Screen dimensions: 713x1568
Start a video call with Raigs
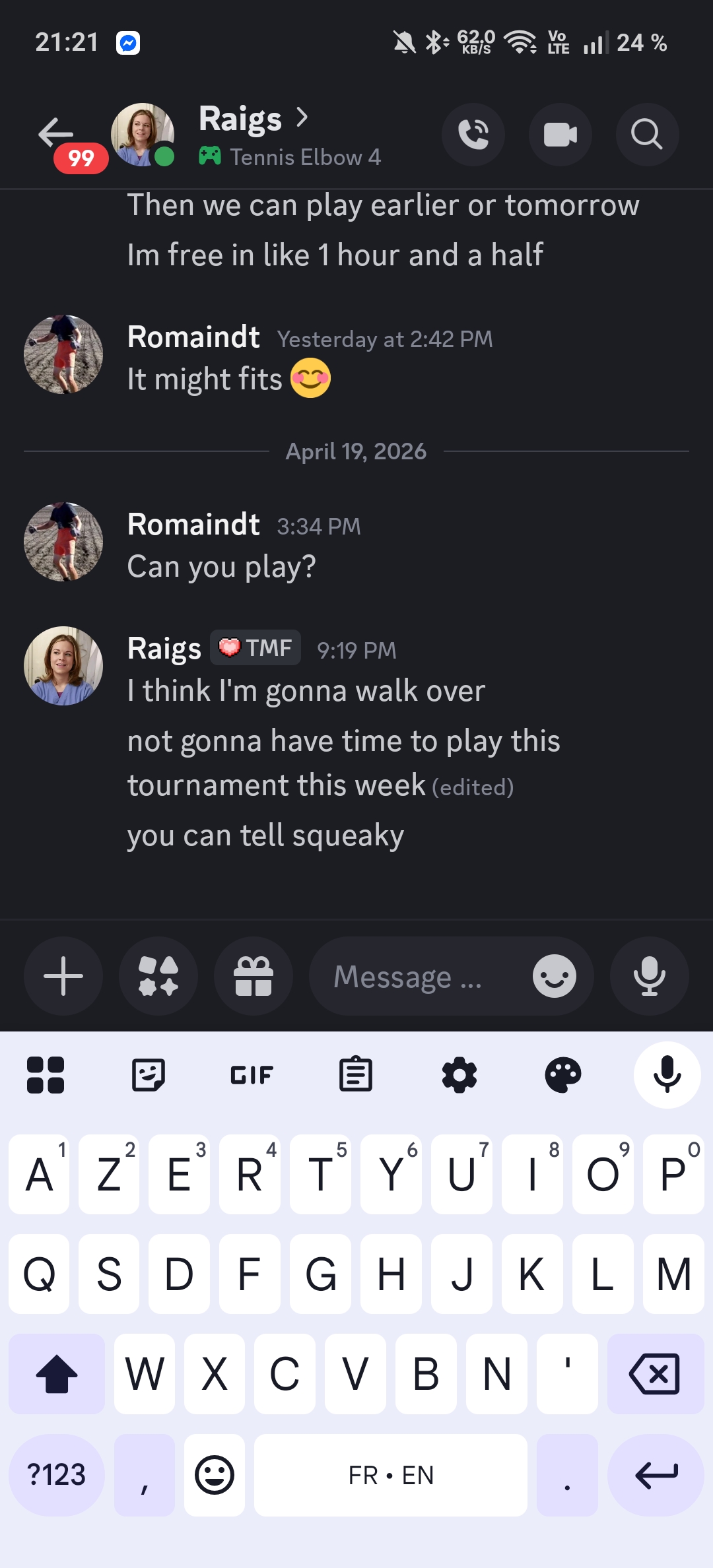(560, 135)
